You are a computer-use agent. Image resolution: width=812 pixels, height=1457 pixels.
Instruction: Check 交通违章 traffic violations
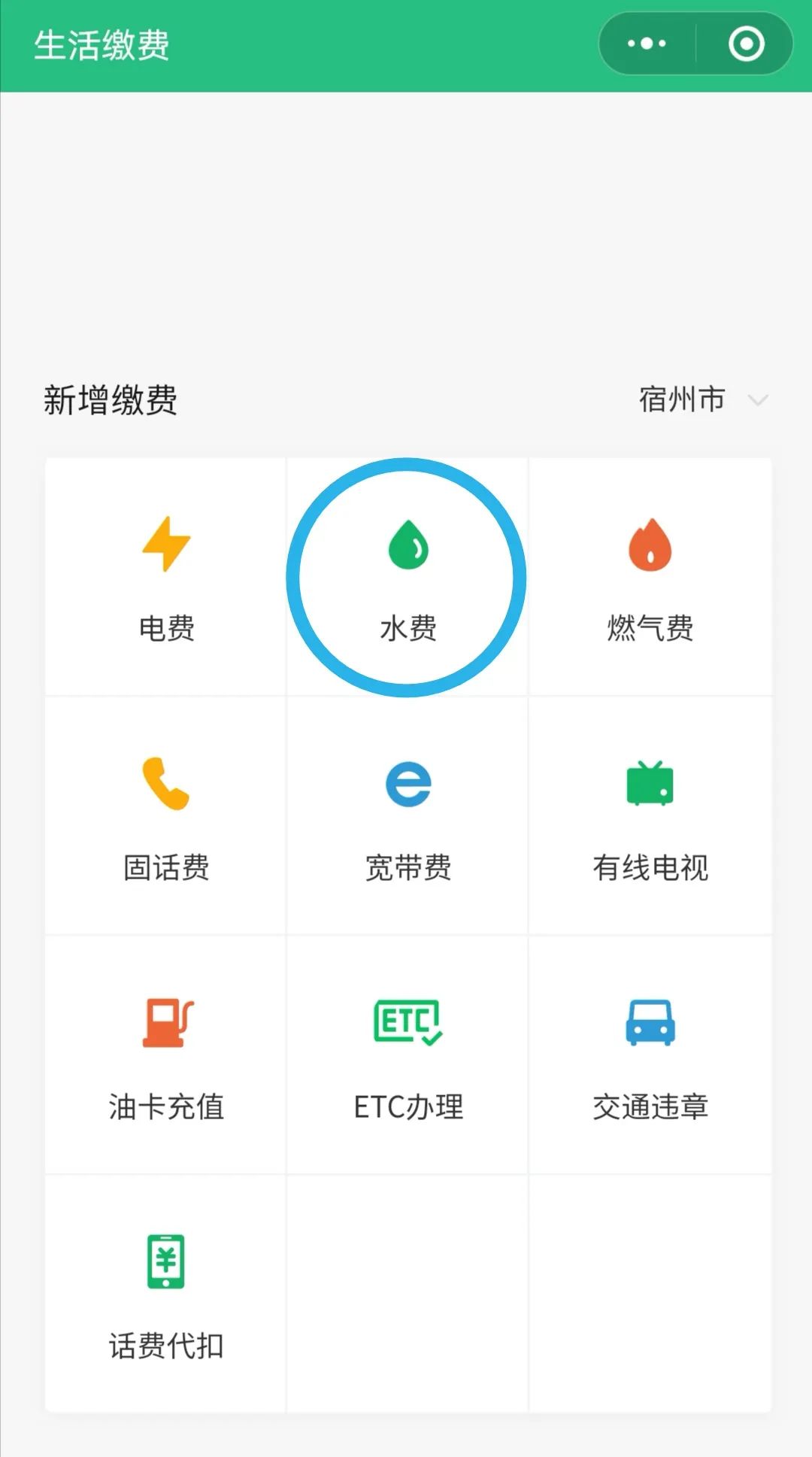pyautogui.click(x=650, y=1055)
